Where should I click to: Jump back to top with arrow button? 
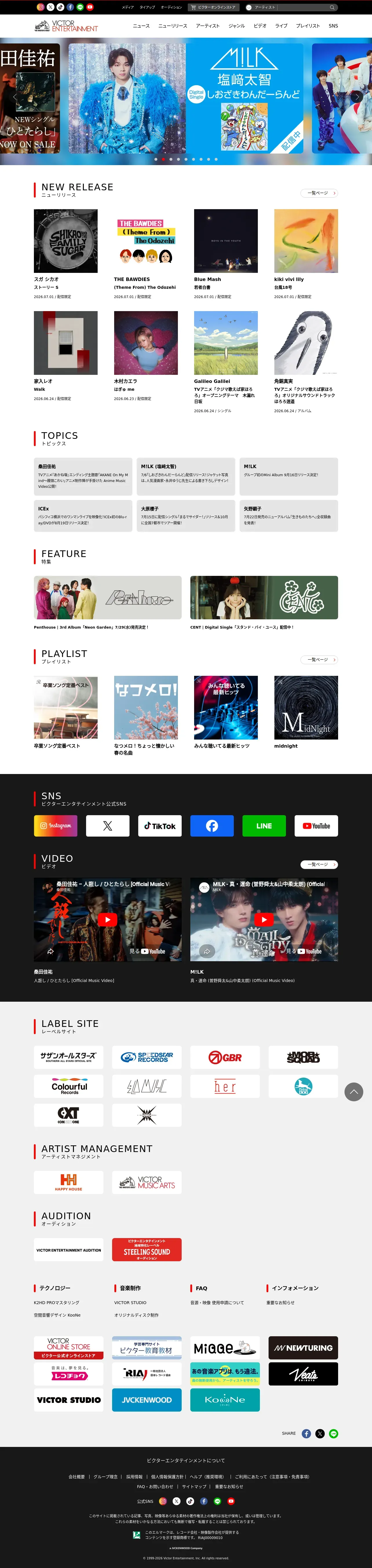click(354, 1092)
